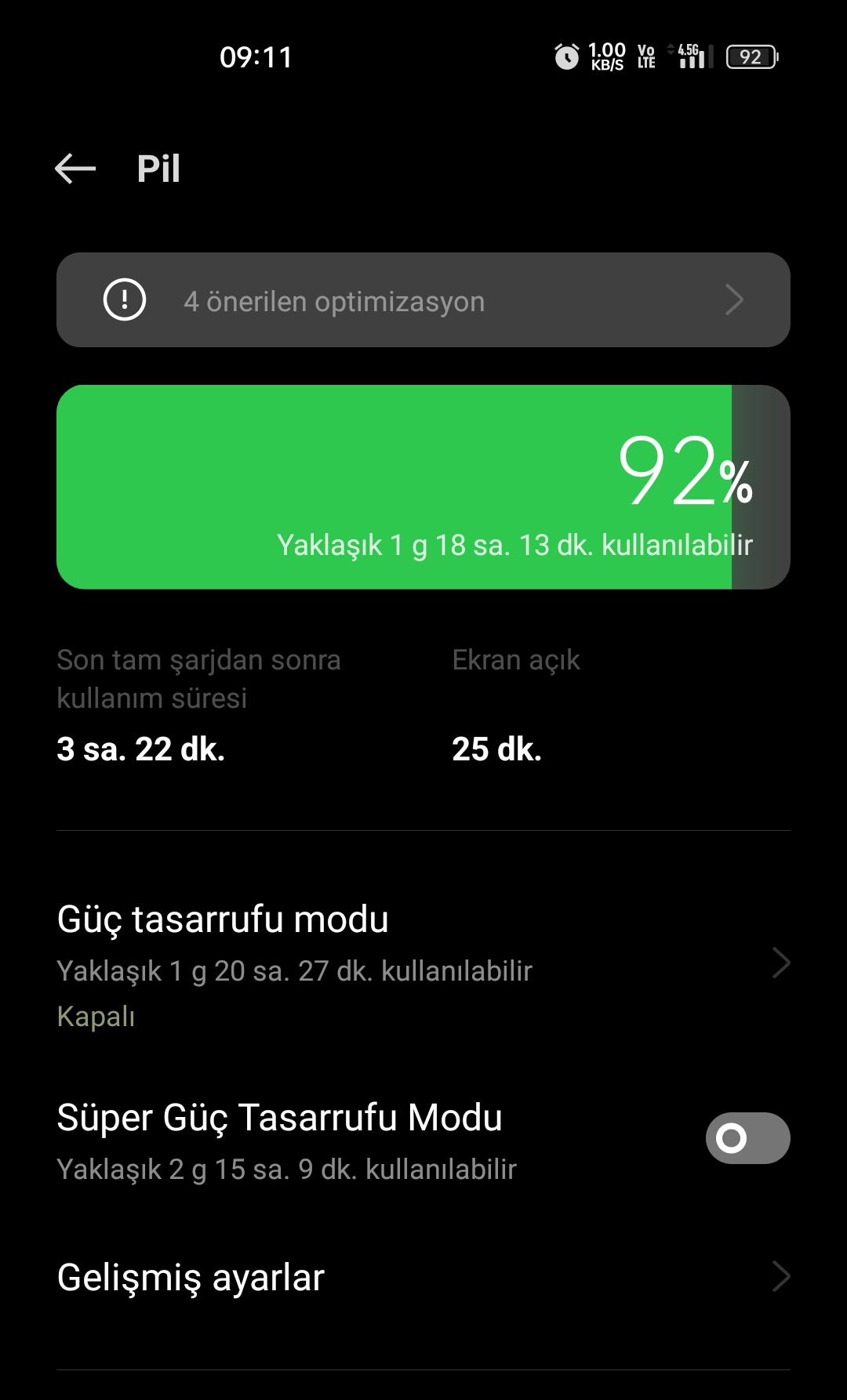Tap the 92% battery level card
This screenshot has width=847, height=1400.
[x=423, y=487]
